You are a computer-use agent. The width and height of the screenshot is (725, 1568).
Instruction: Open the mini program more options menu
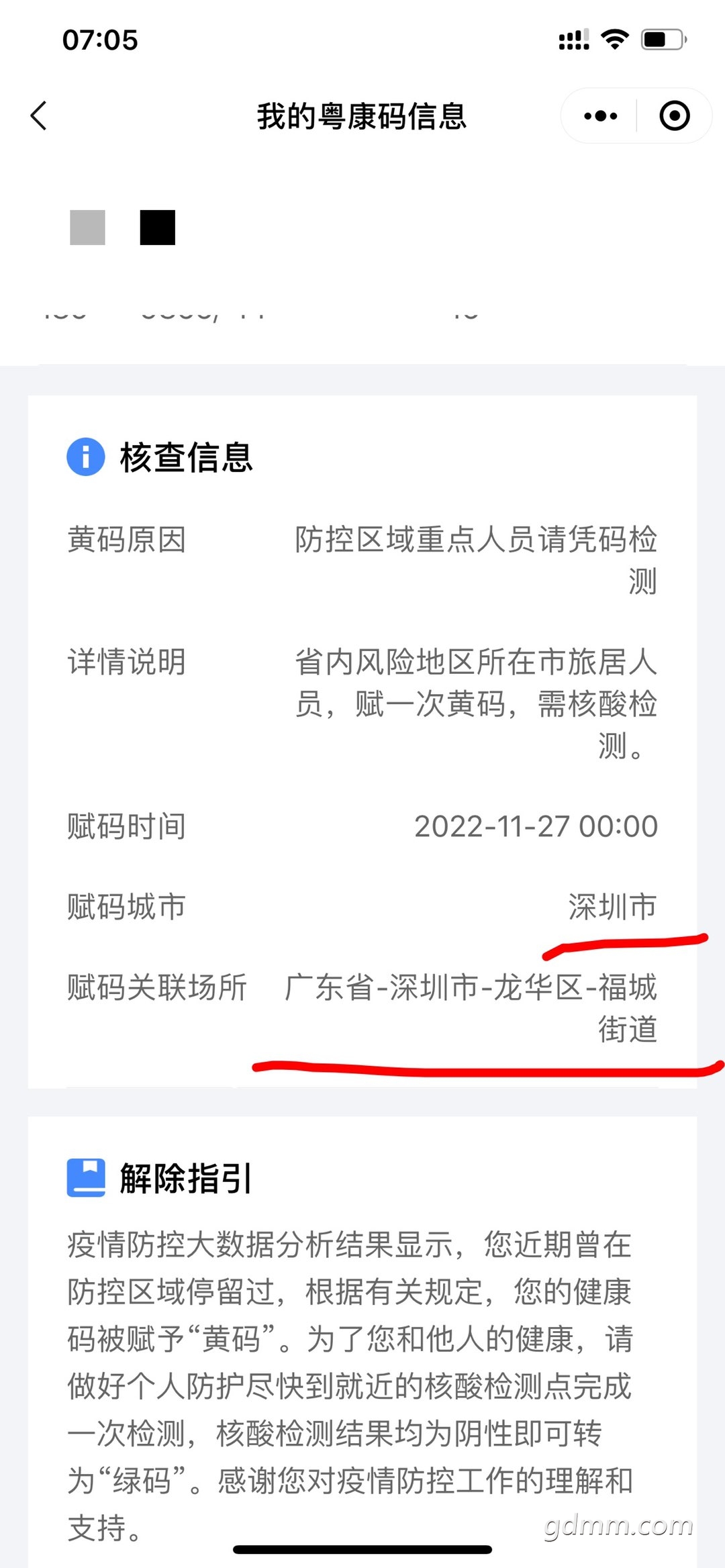point(600,116)
